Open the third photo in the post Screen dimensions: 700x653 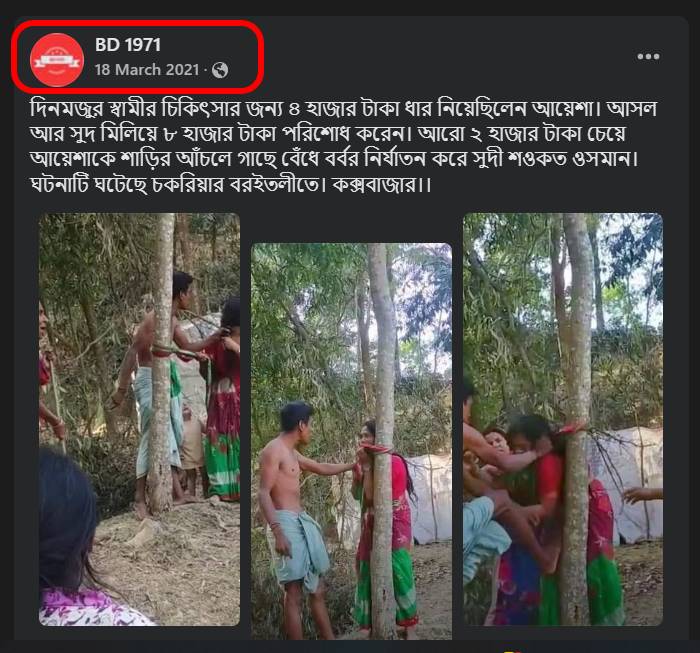(562, 418)
